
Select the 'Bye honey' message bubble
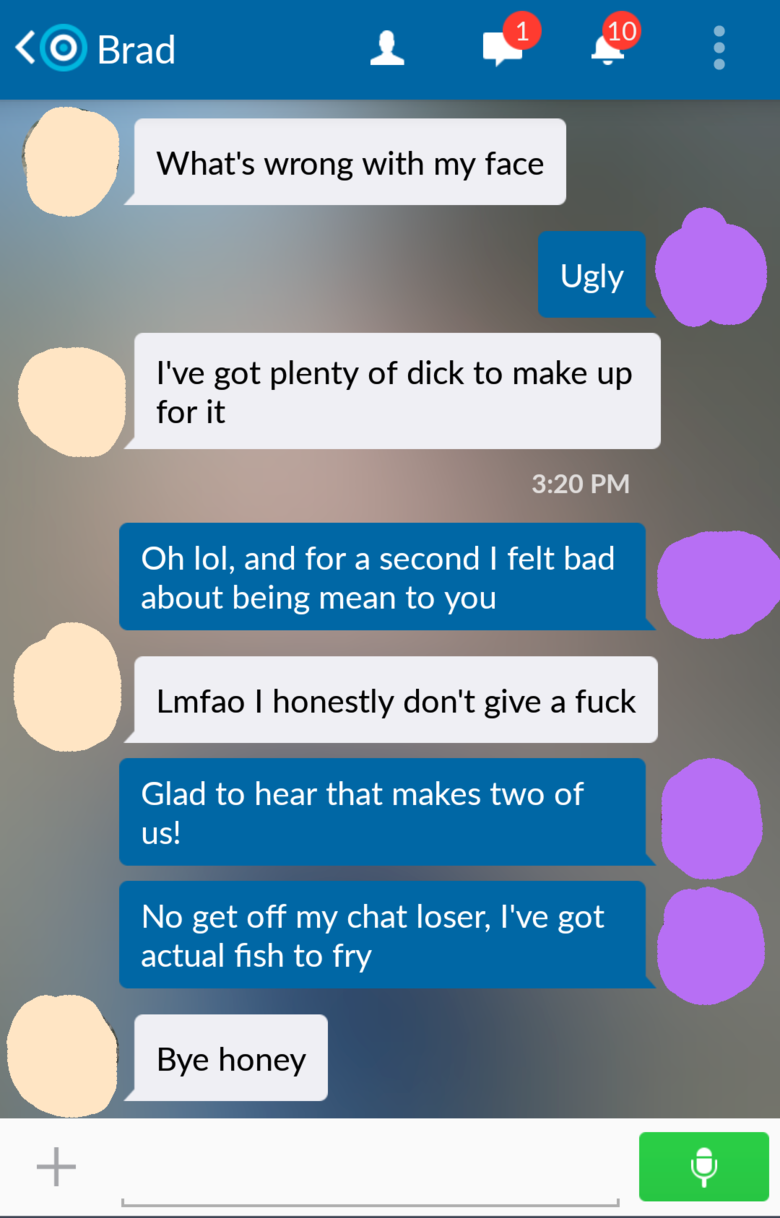(x=229, y=1057)
